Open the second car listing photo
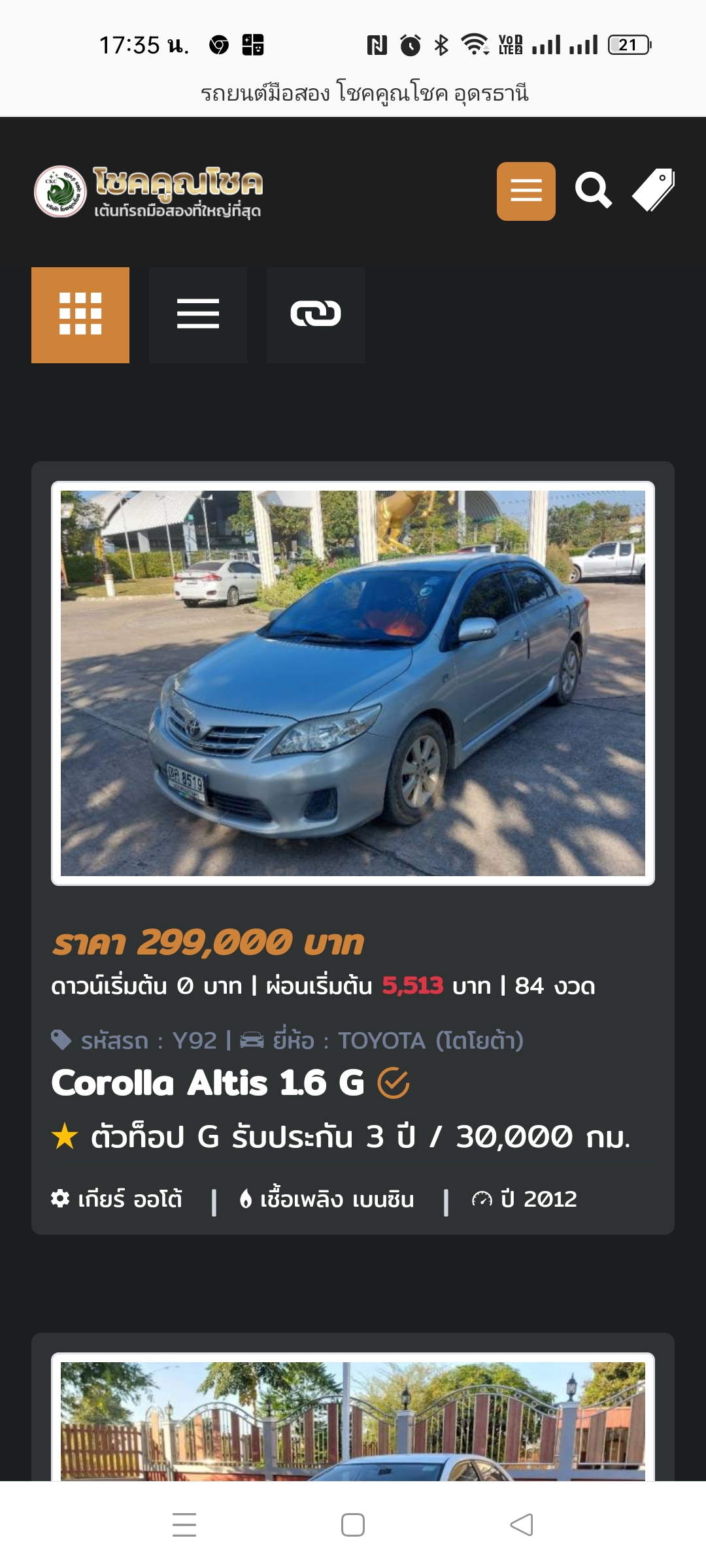The image size is (706, 1568). pos(353,1416)
